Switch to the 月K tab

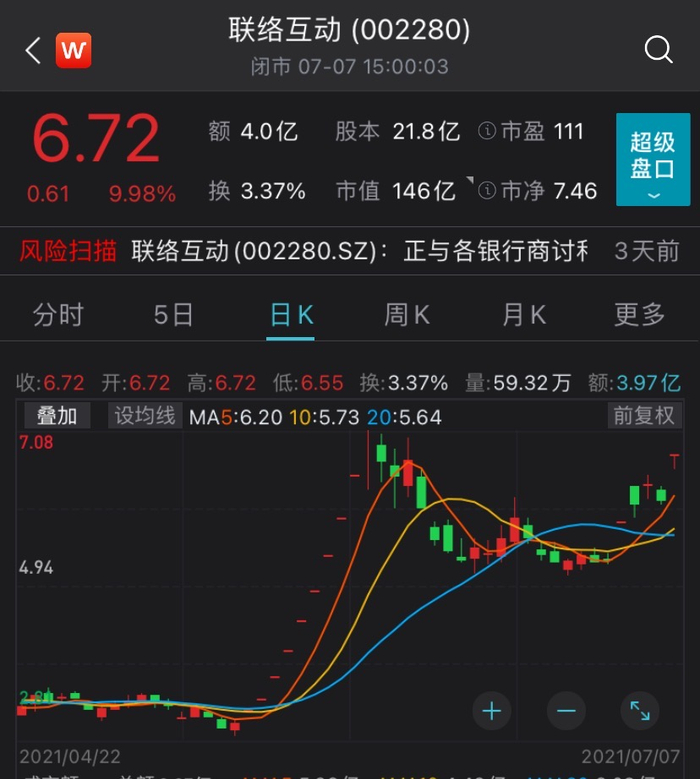(x=523, y=315)
